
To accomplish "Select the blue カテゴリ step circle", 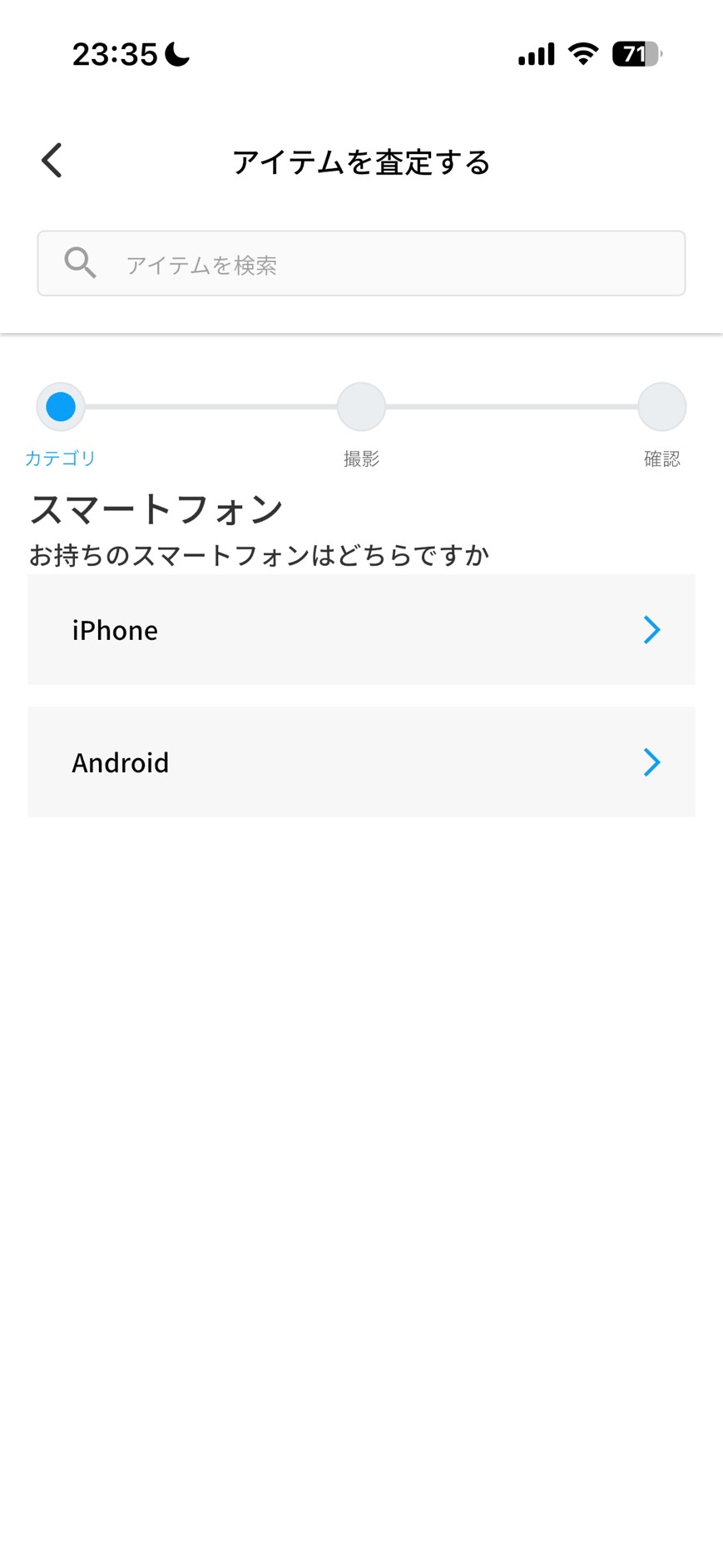I will click(59, 407).
